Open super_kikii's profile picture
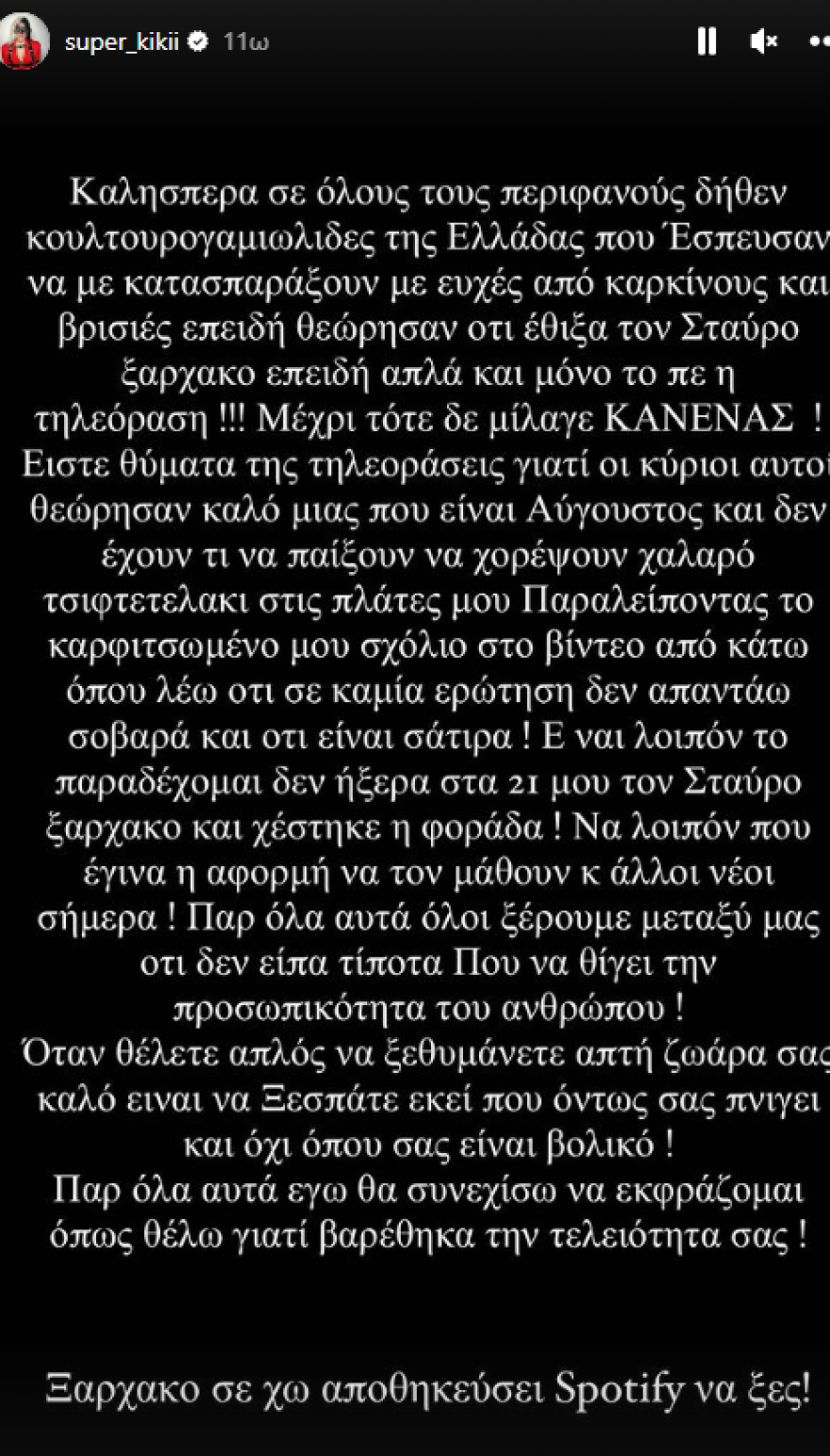 pos(23,42)
